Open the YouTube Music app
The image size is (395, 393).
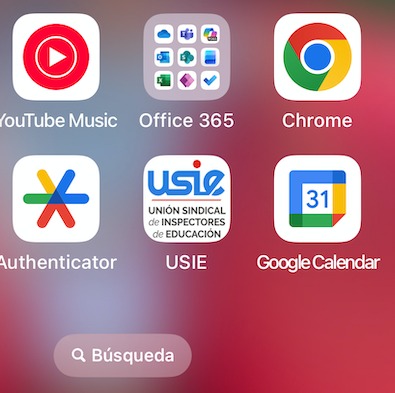click(56, 57)
